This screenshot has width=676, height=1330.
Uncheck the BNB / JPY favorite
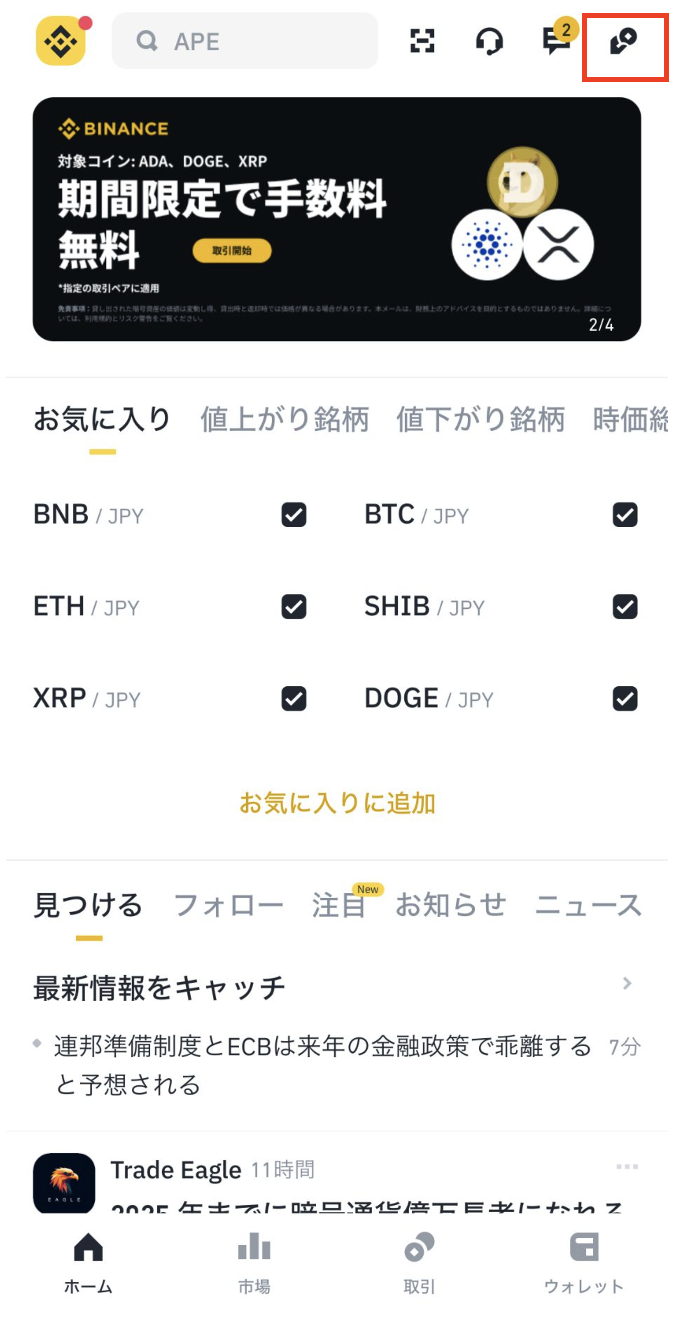294,515
